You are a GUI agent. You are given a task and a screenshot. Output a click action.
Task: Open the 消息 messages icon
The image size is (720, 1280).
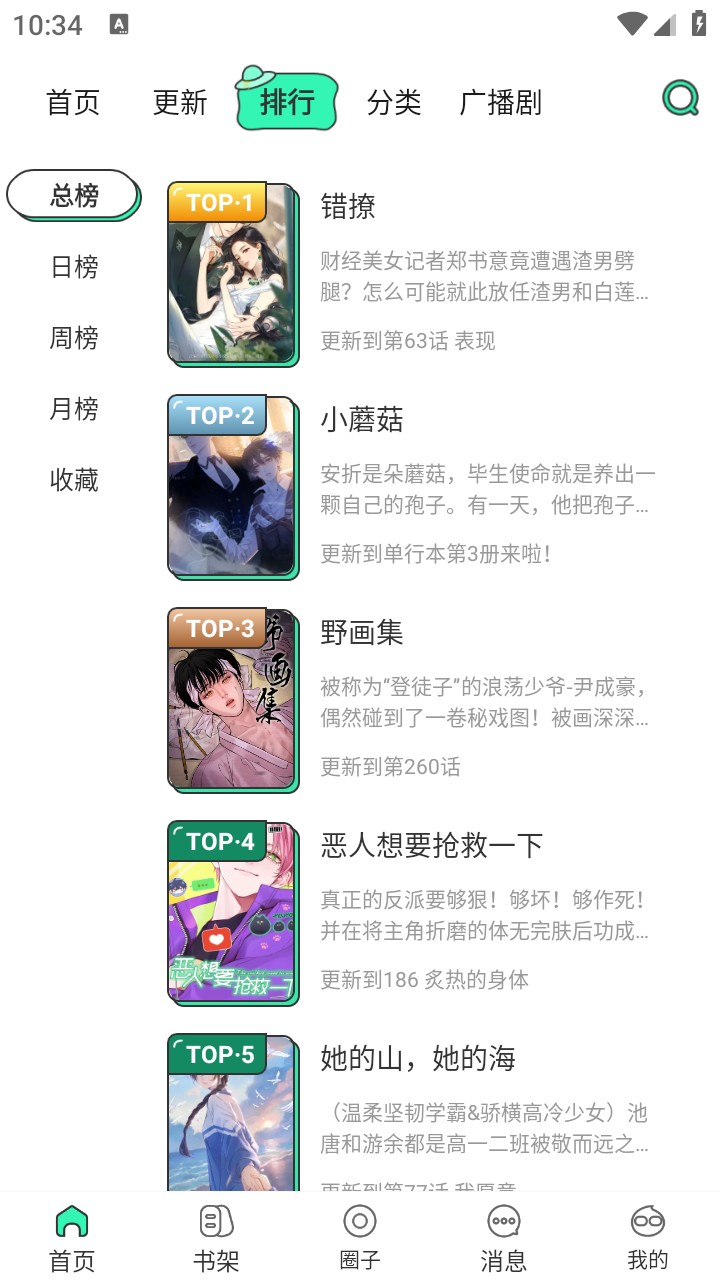coord(504,1222)
